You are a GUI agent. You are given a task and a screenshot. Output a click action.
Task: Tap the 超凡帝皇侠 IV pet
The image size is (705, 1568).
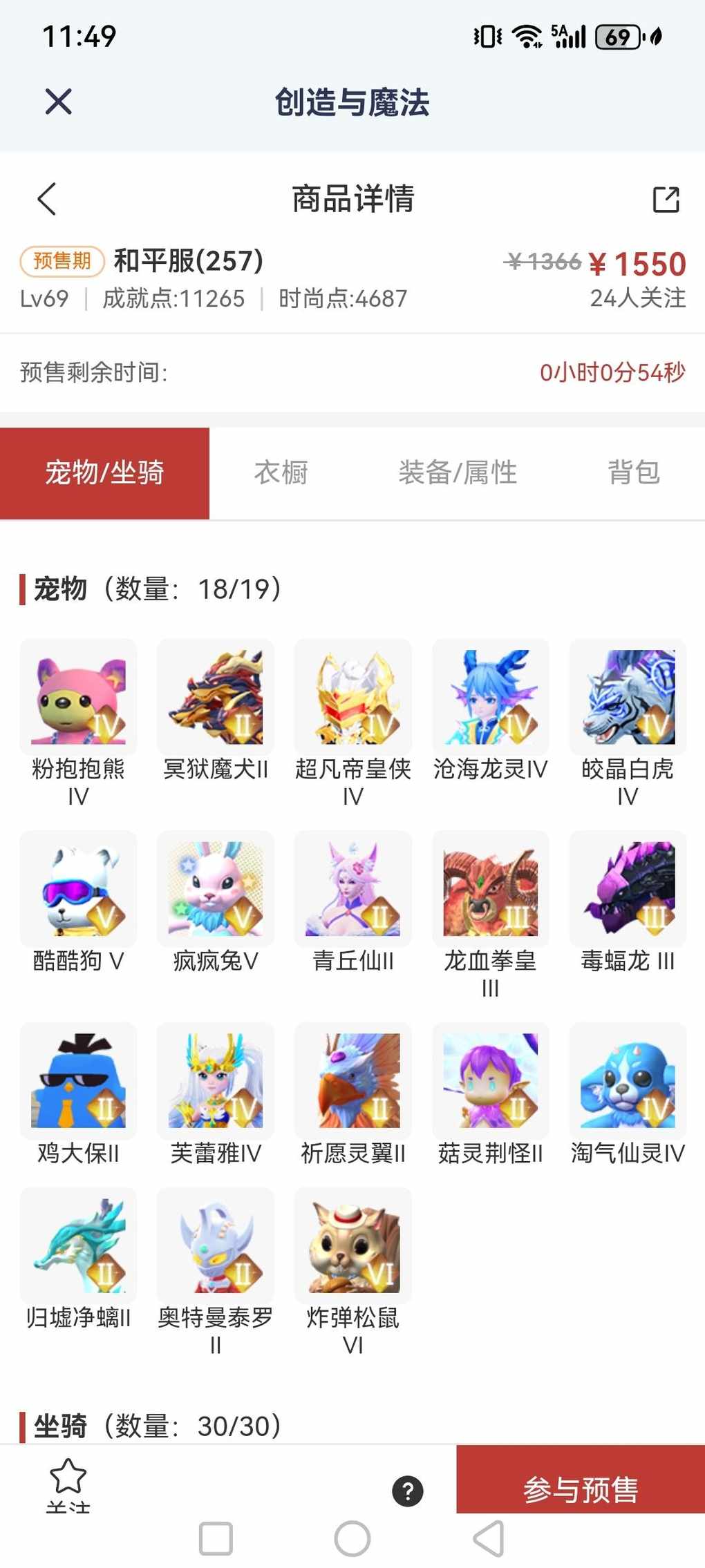point(353,698)
